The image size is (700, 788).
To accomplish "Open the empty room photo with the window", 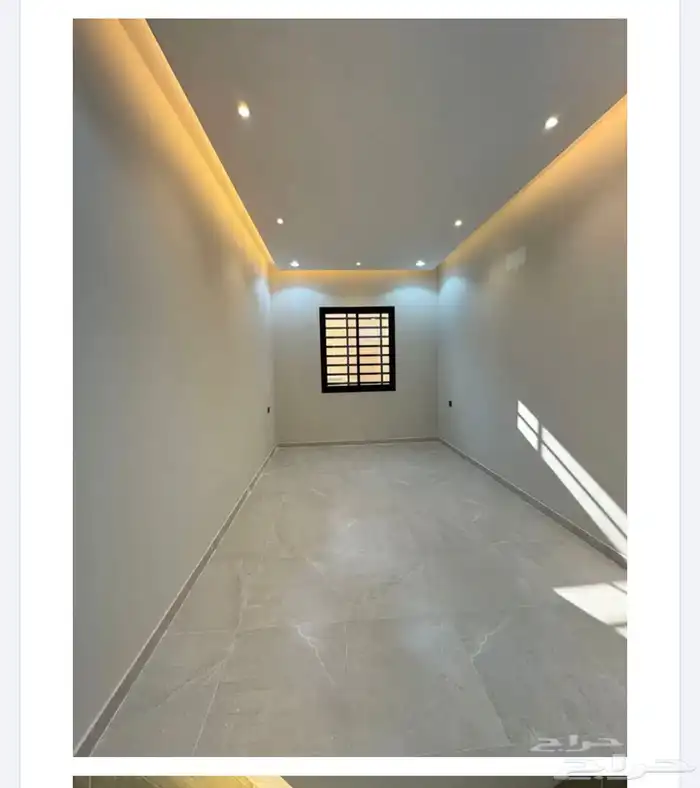I will pos(349,386).
